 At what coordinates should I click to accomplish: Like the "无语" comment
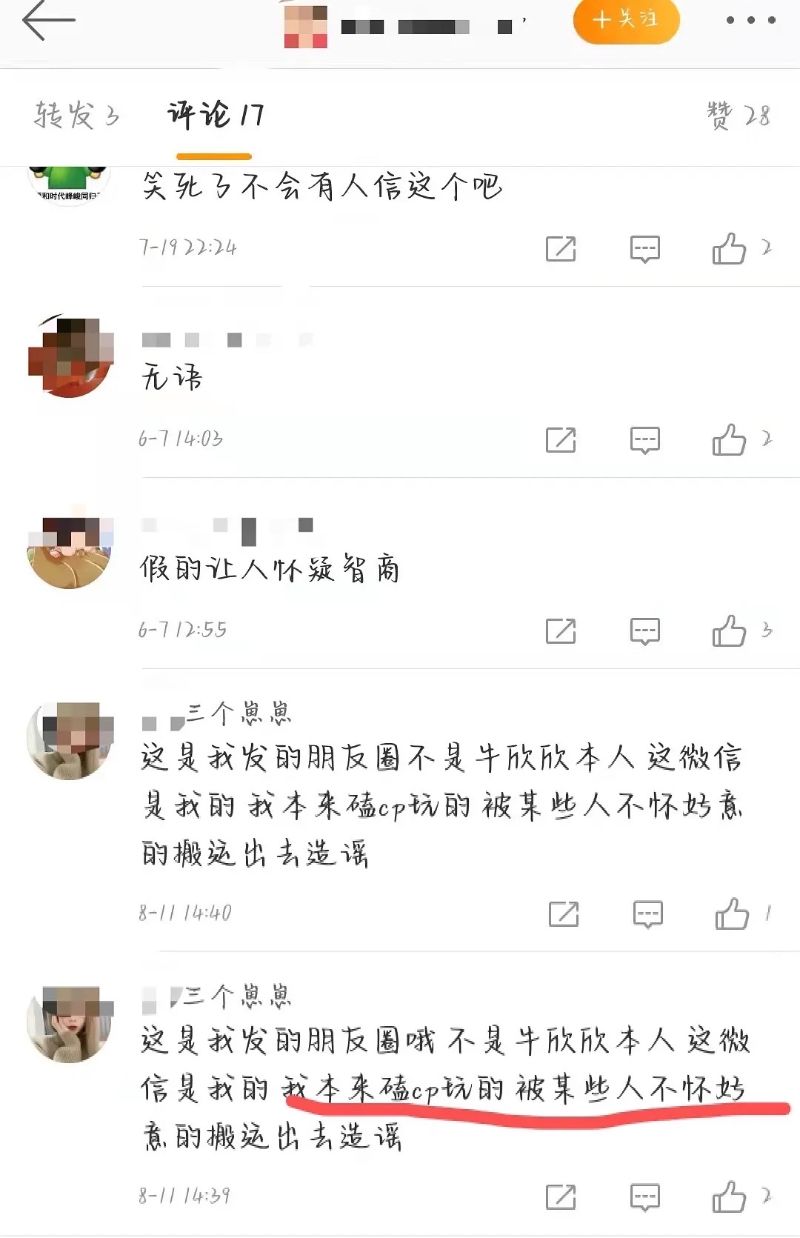click(x=730, y=440)
